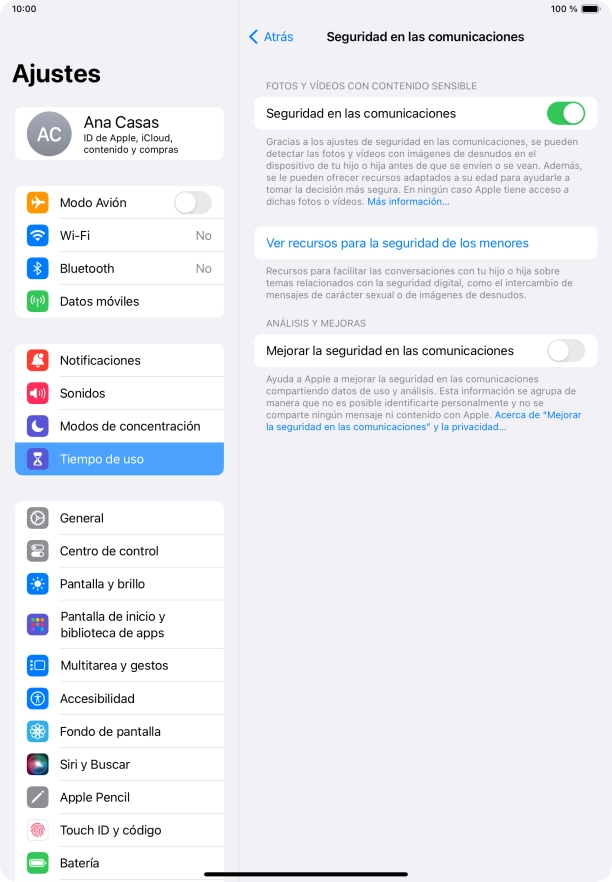612x882 pixels.
Task: Open Bluetooth settings
Action: point(119,269)
